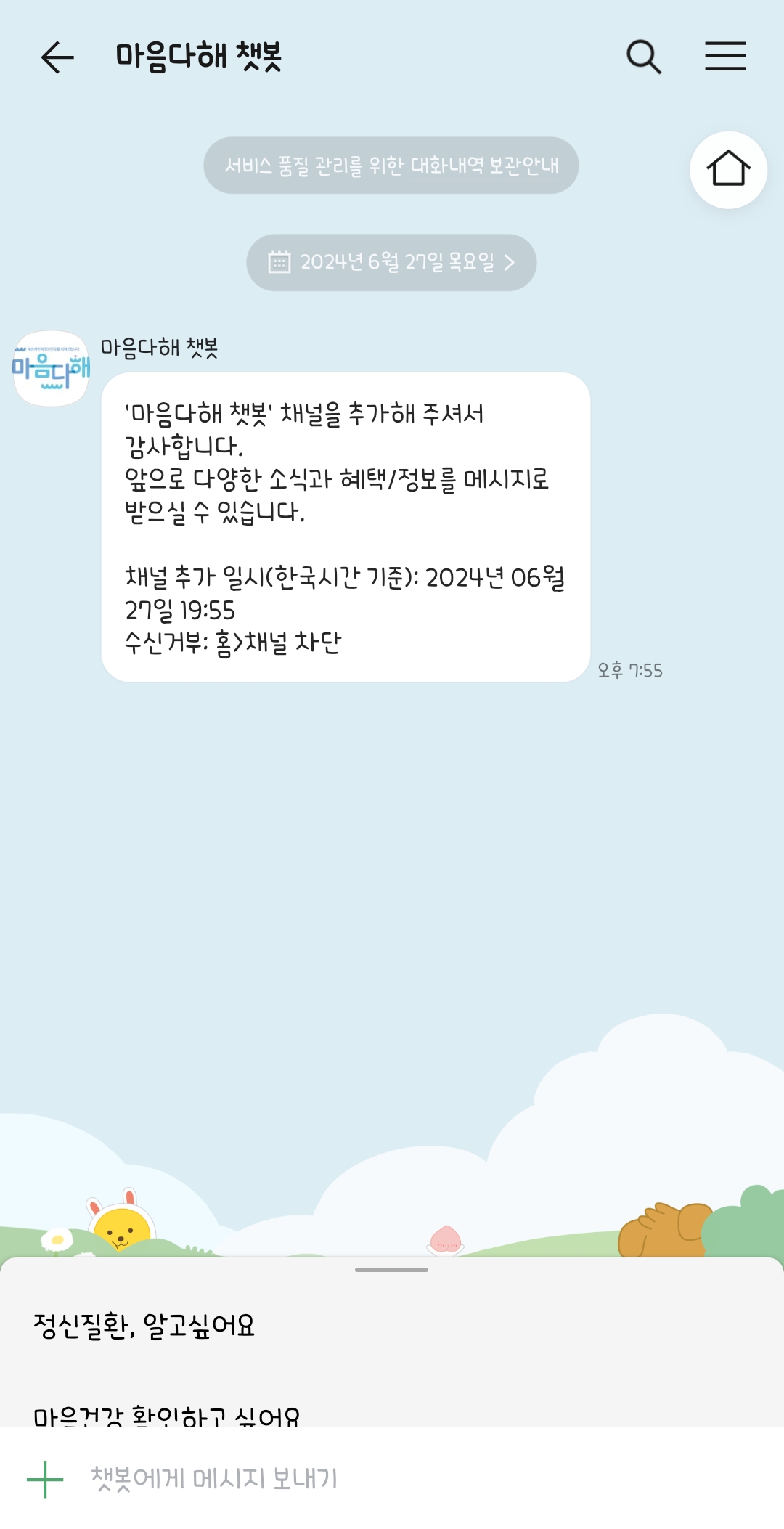The width and height of the screenshot is (784, 1529).
Task: Focus the 챗봇에게 메시지 보내기 input
Action: tap(407, 1479)
